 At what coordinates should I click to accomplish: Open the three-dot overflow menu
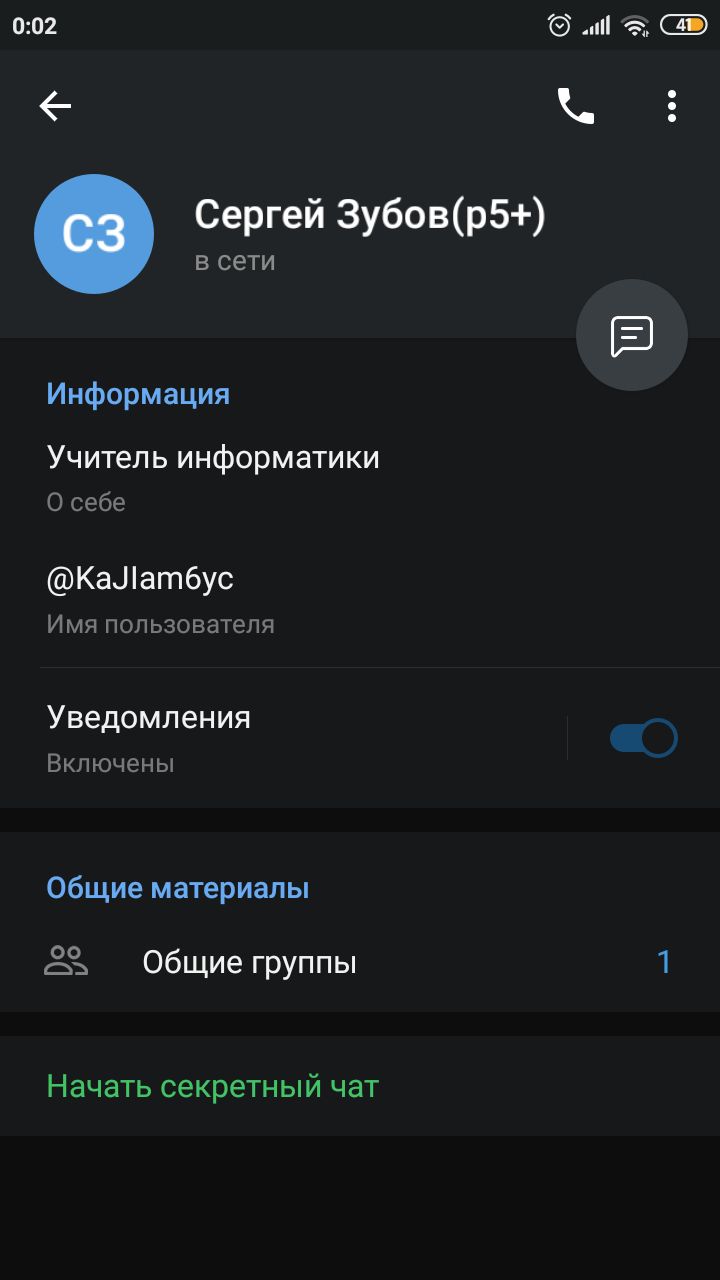click(672, 106)
